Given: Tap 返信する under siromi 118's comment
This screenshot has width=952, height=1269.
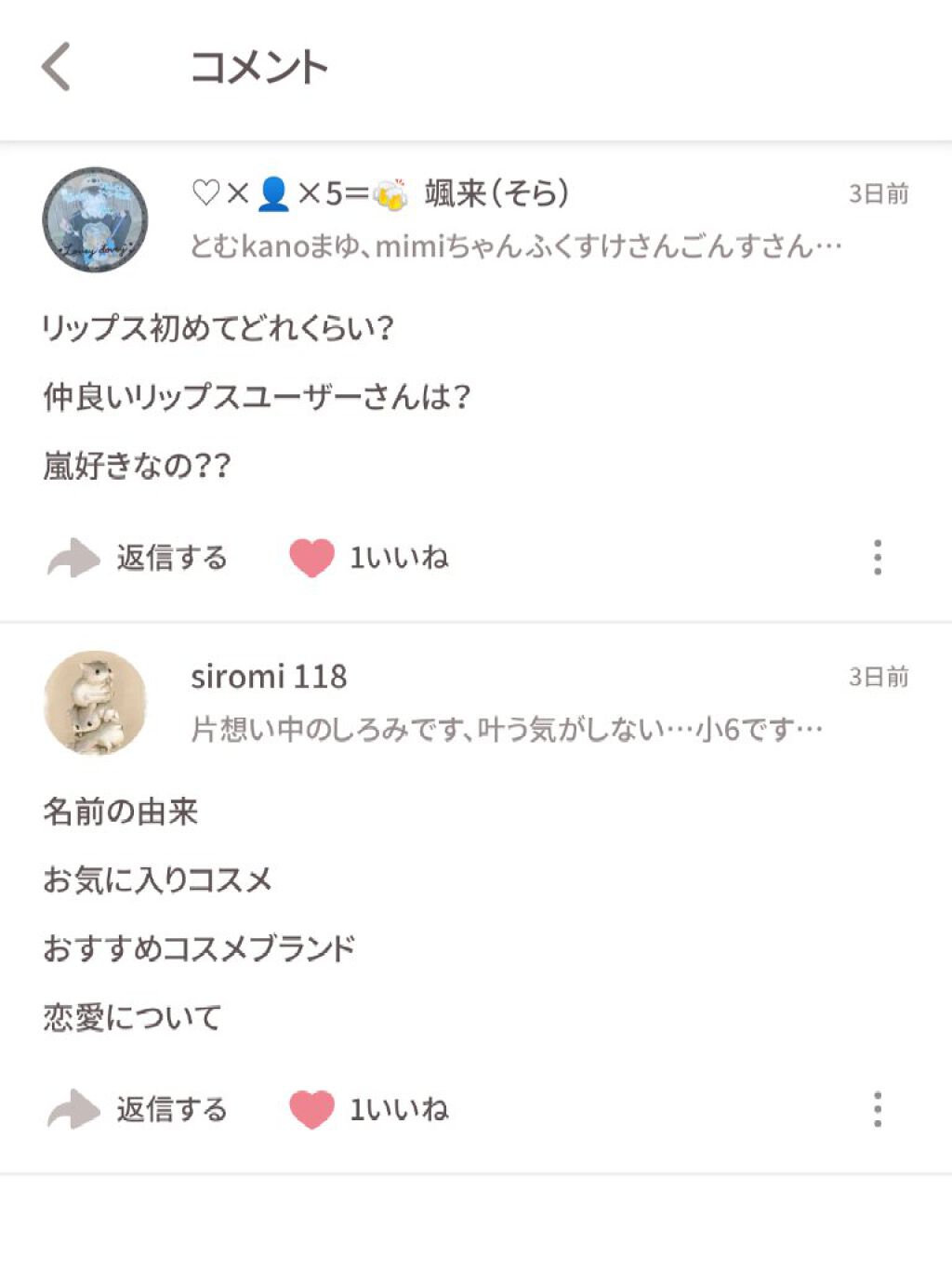Looking at the screenshot, I should [x=170, y=1108].
